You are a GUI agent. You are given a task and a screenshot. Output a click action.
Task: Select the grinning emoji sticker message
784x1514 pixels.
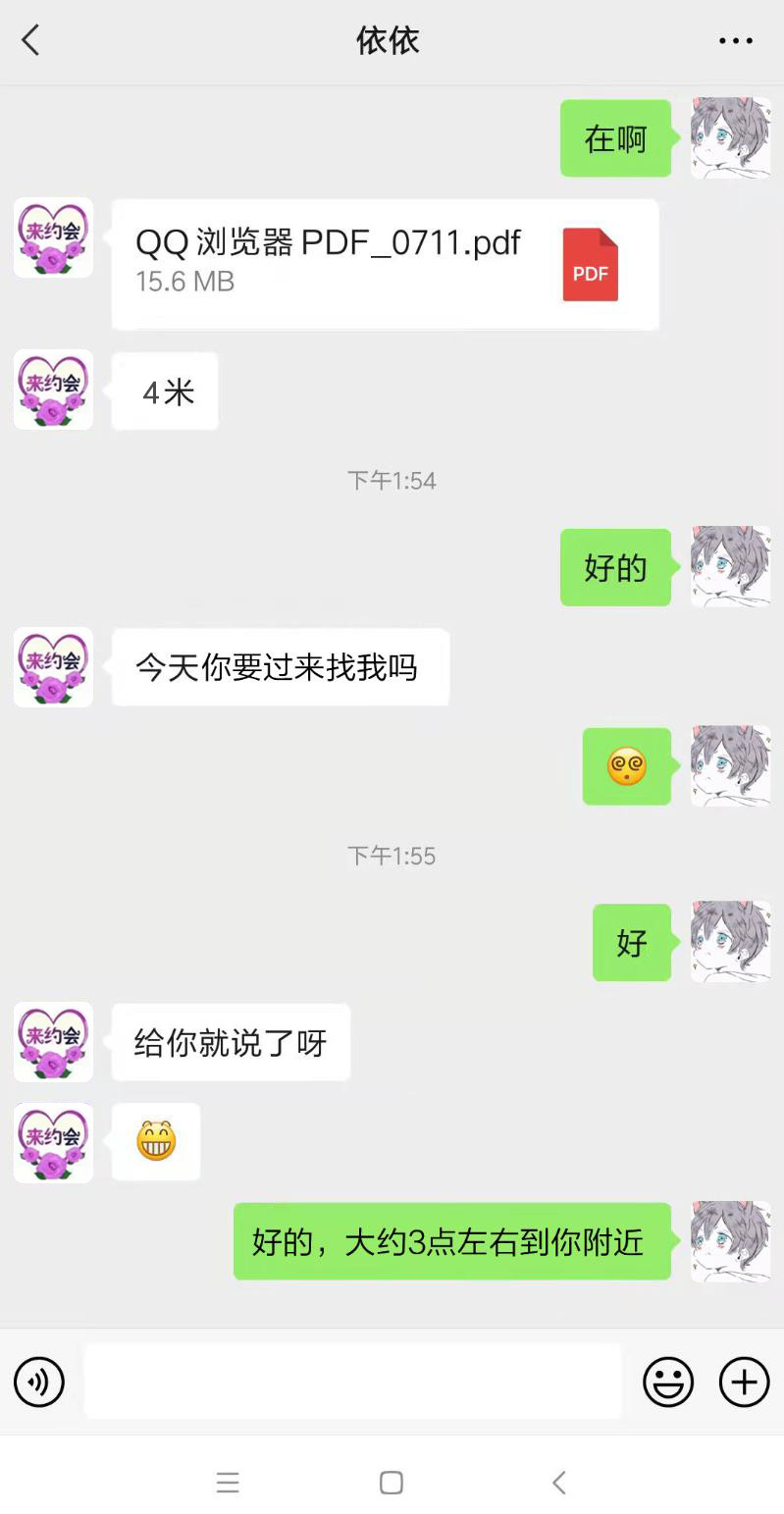155,1141
